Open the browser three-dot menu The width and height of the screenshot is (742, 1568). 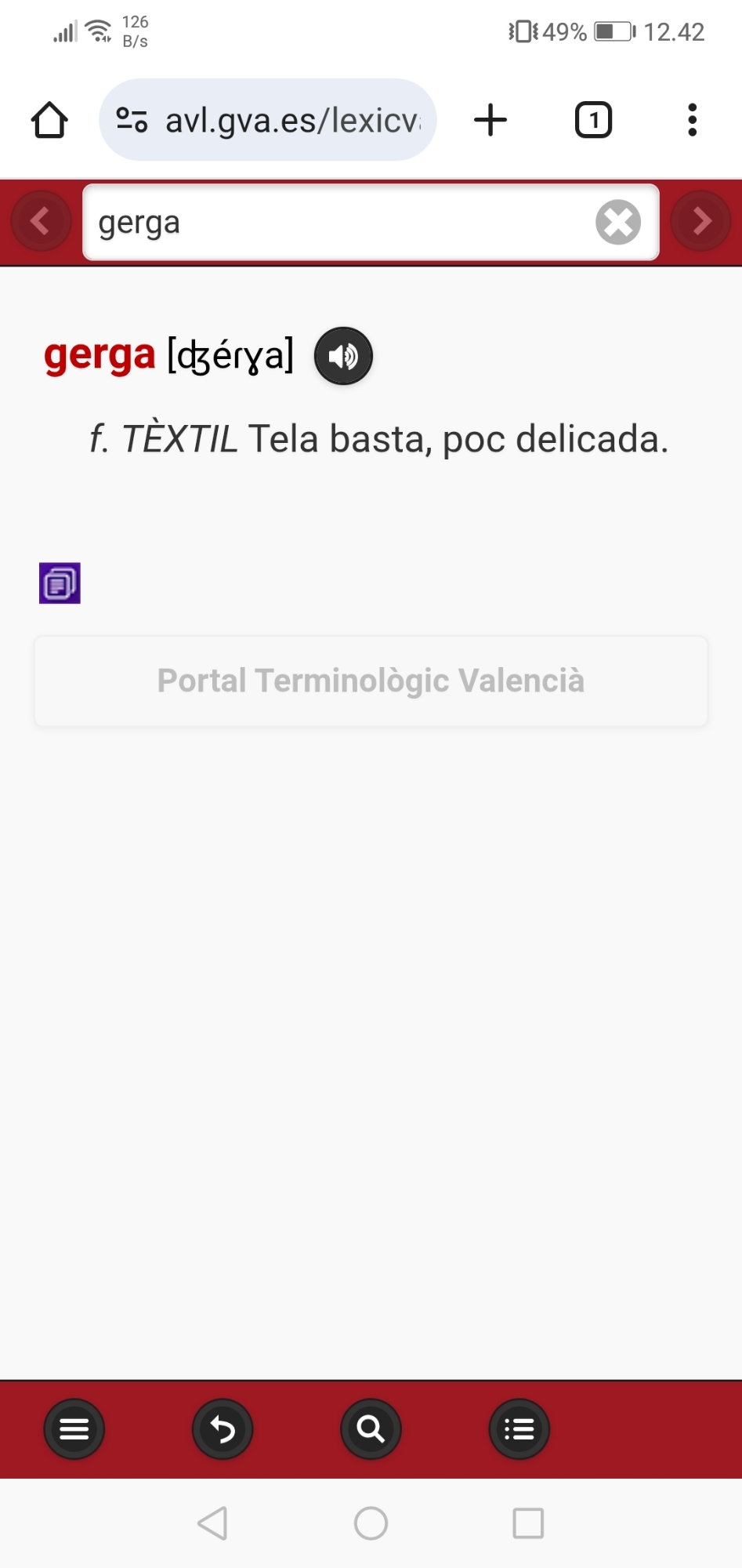point(692,120)
